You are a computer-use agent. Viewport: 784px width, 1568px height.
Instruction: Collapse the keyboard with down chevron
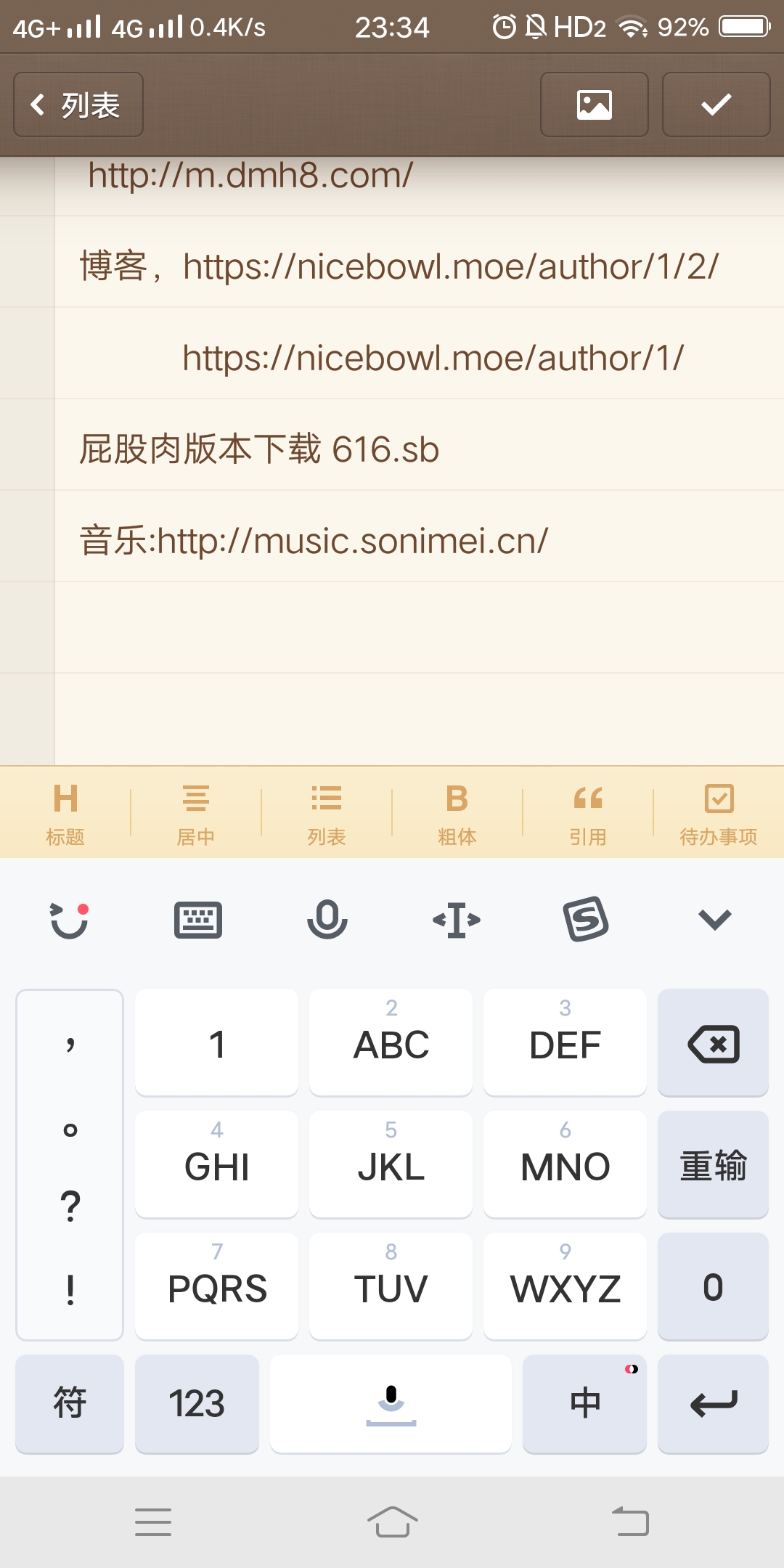pyautogui.click(x=714, y=920)
